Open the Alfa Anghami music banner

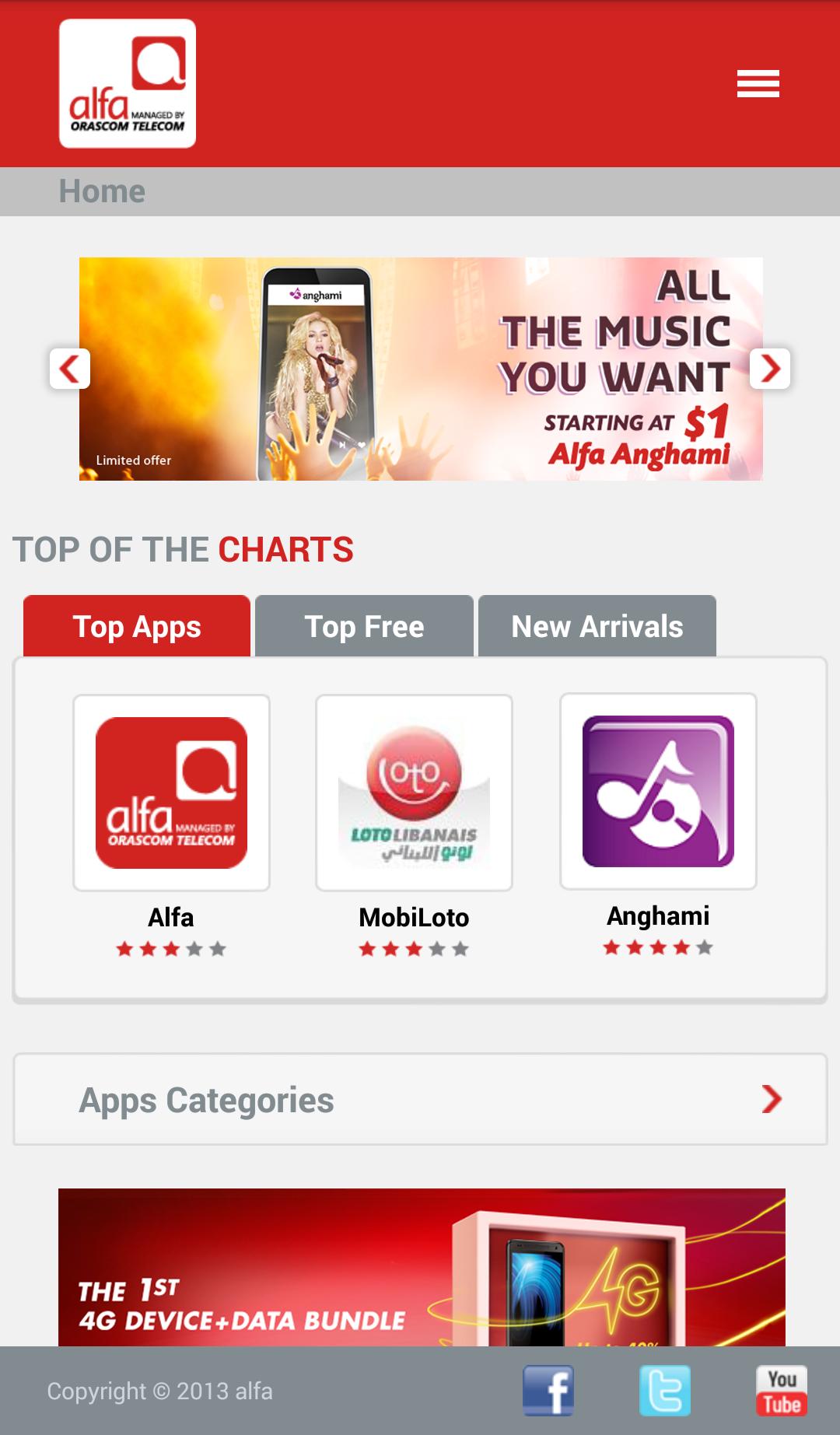tap(420, 369)
